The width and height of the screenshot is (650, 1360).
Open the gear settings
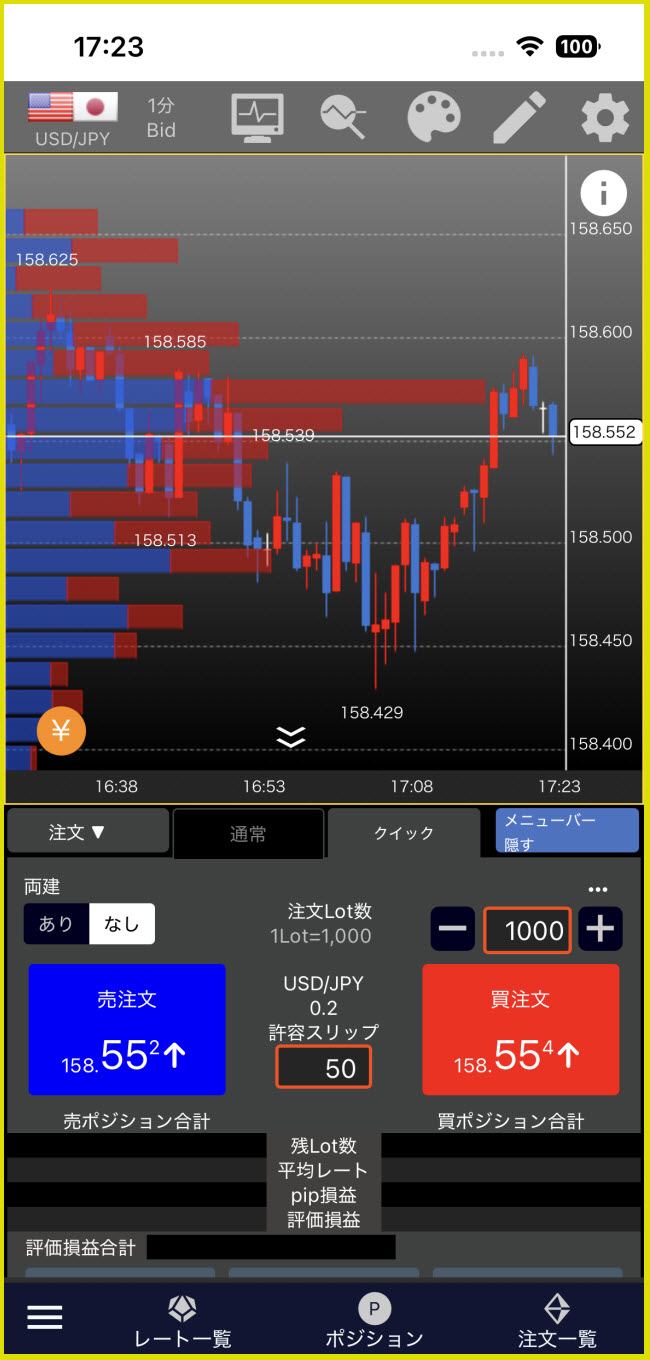[x=604, y=117]
